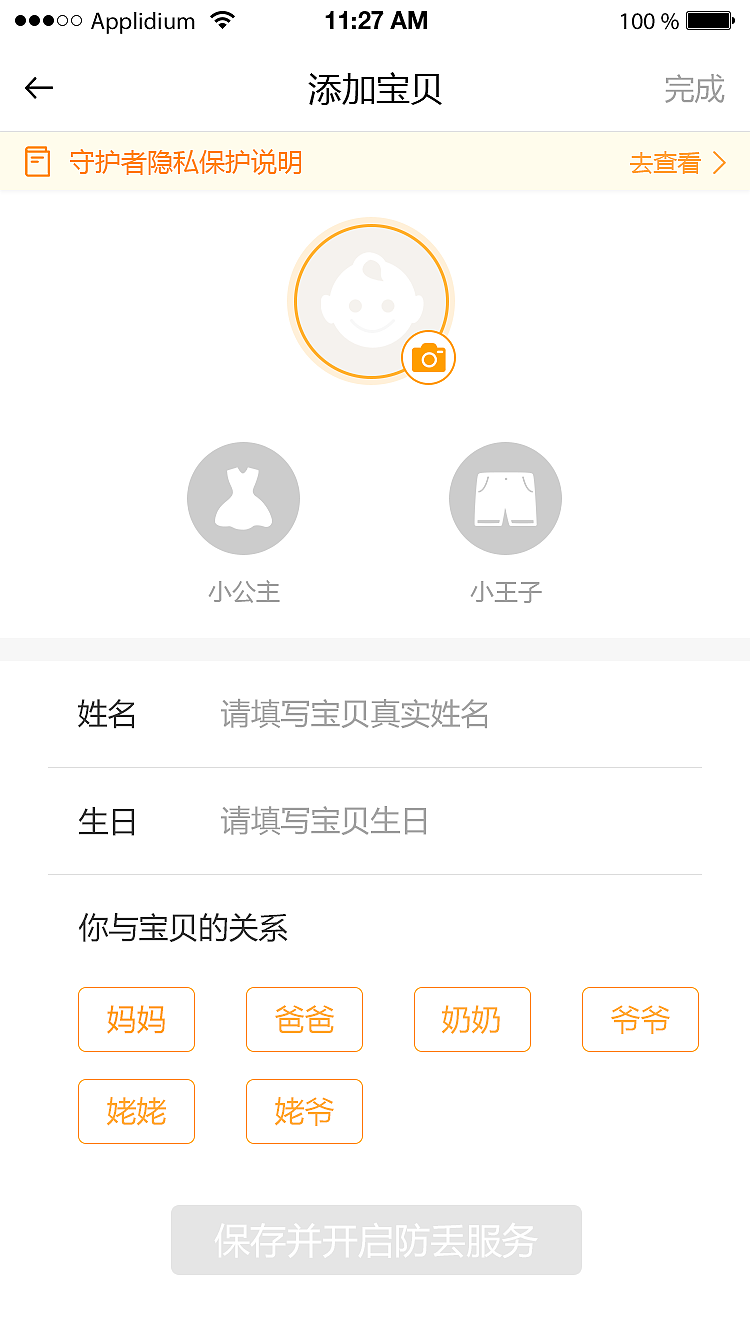This screenshot has height=1334, width=750.
Task: Select 爸爸 as relationship to baby
Action: [x=304, y=1019]
